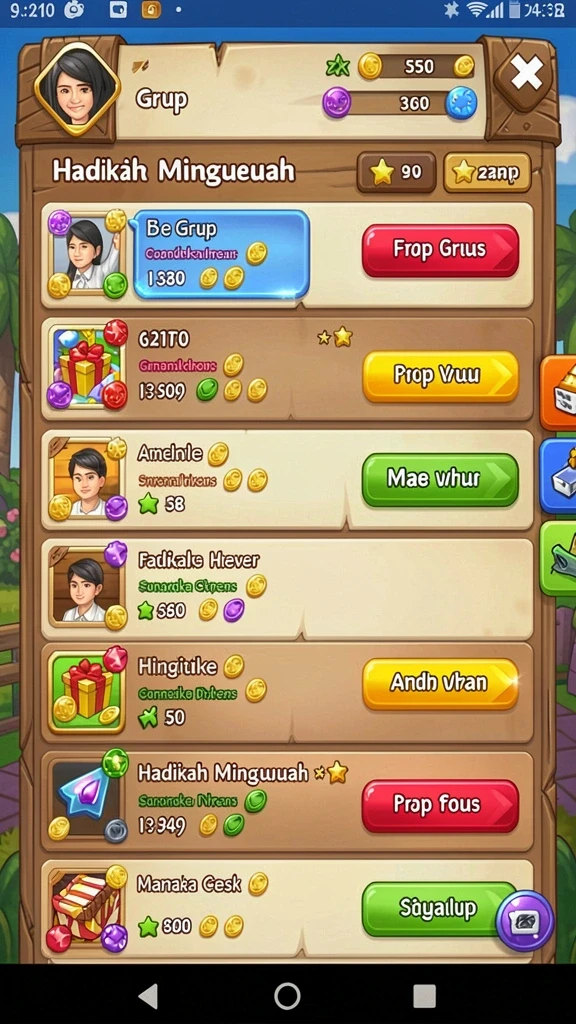This screenshot has height=1024, width=576.
Task: Open the blue side tab
Action: (x=559, y=475)
